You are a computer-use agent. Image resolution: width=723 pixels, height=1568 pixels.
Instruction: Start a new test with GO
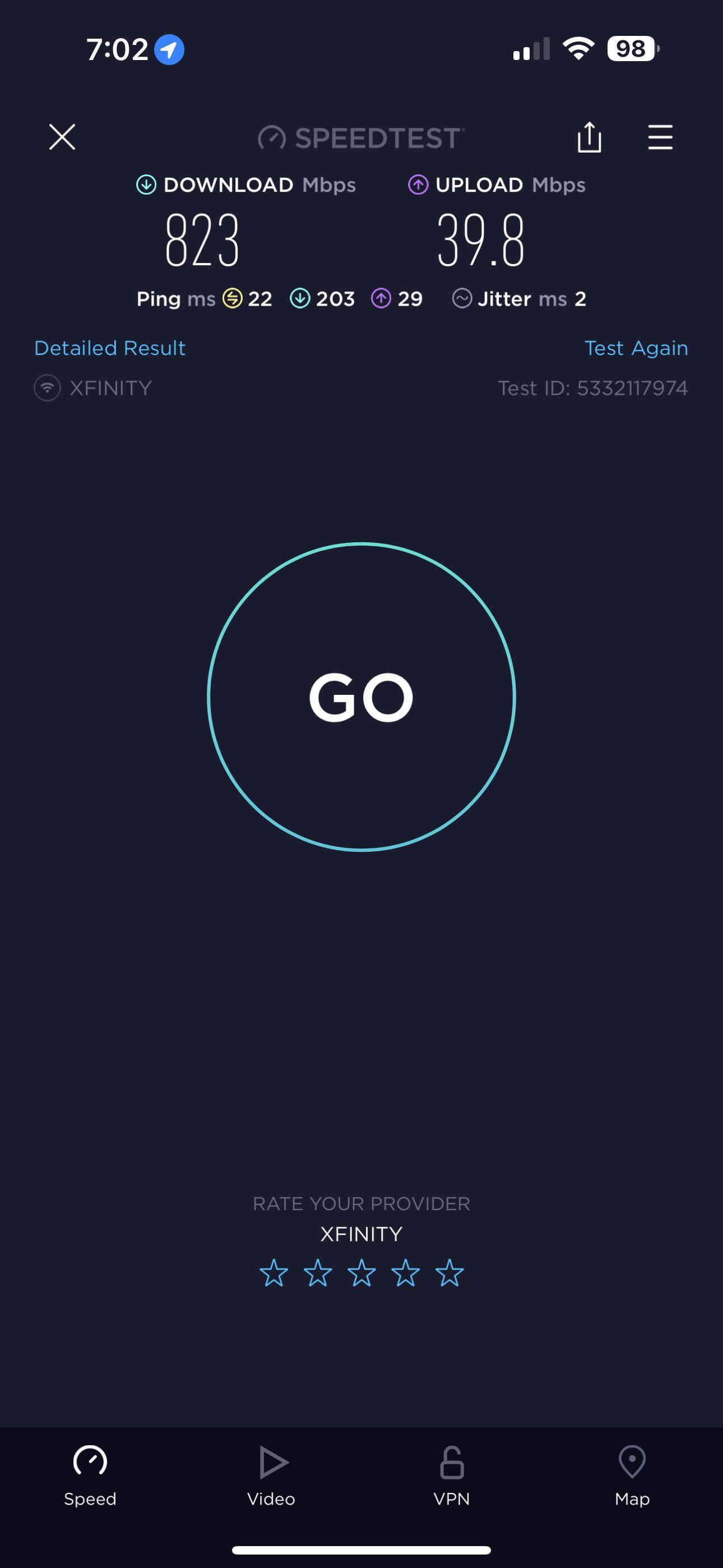coord(361,697)
